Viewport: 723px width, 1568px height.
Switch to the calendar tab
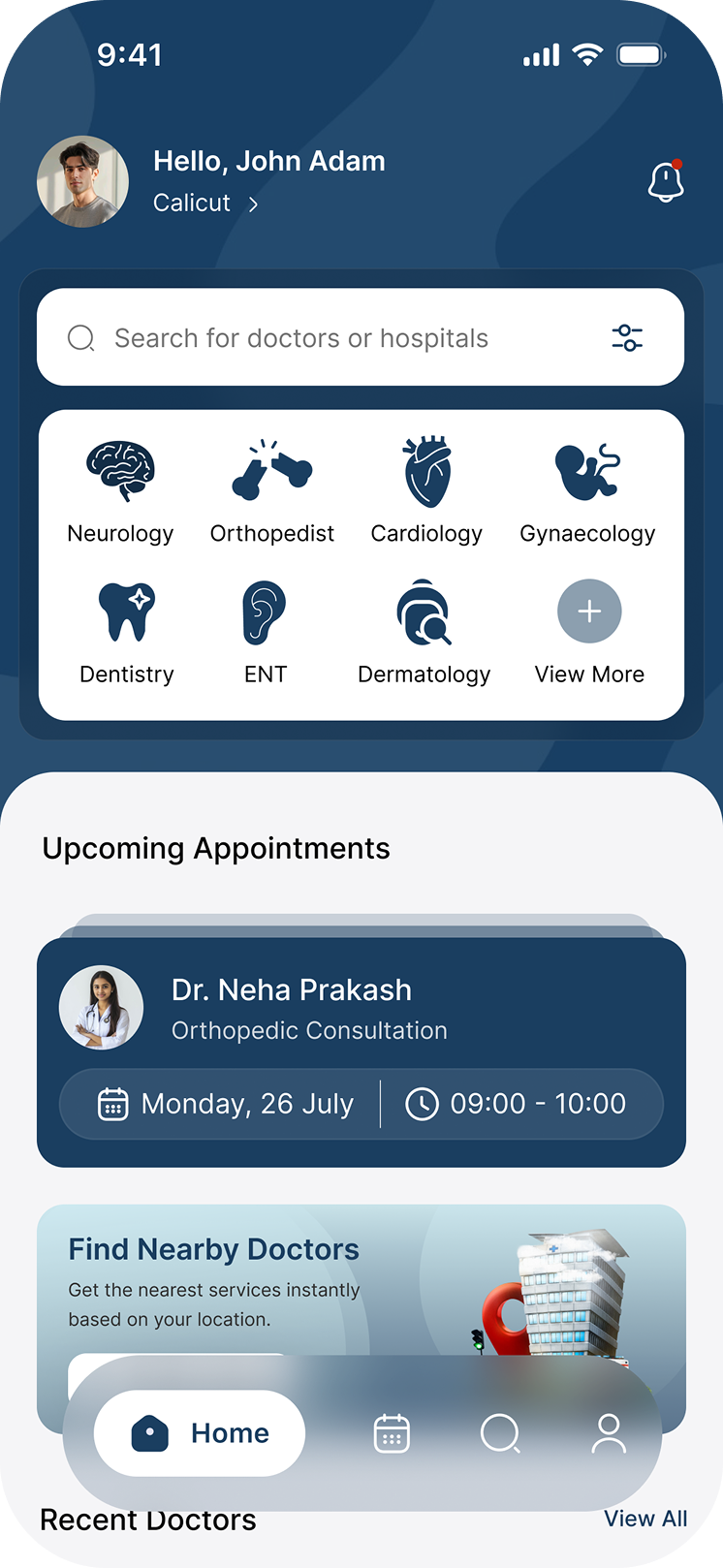click(x=392, y=1433)
